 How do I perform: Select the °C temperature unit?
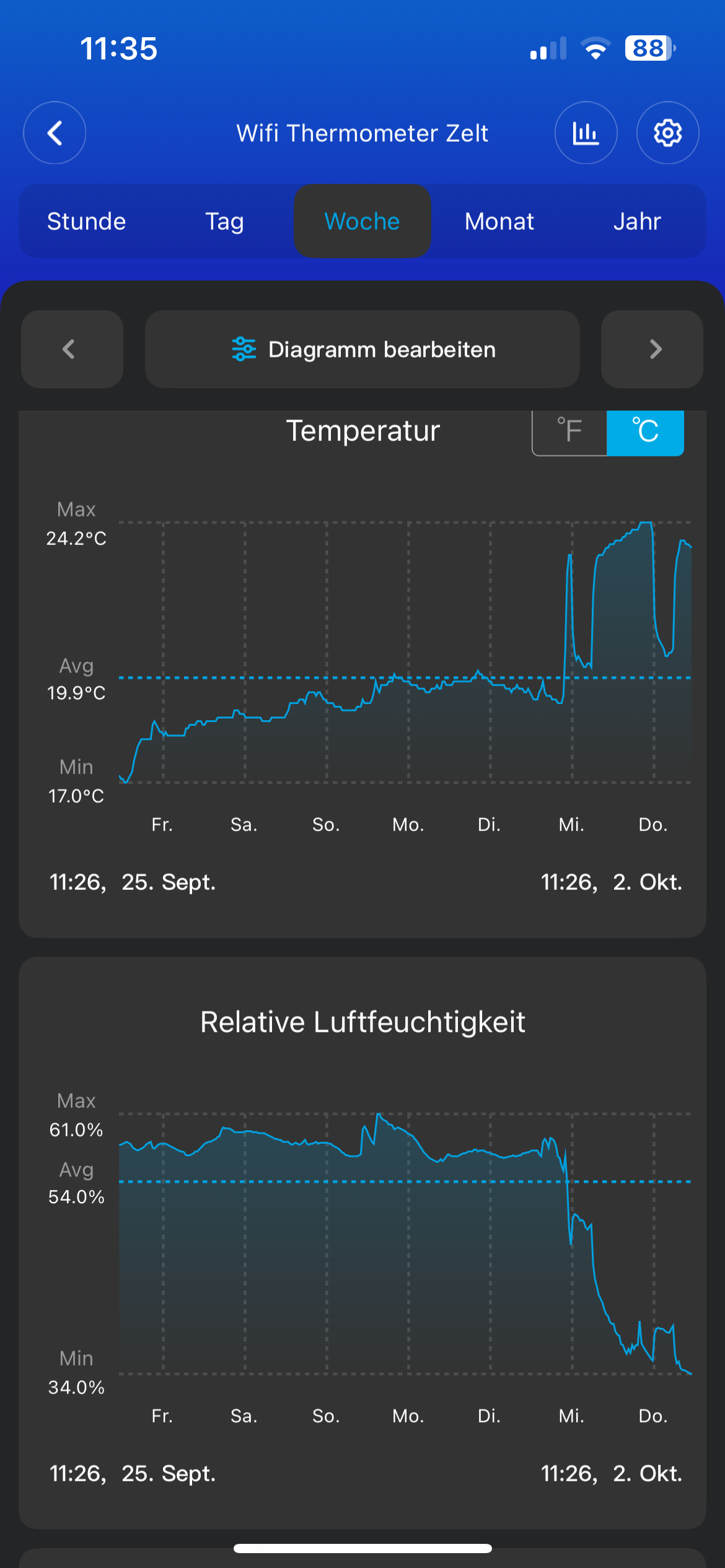pos(645,431)
